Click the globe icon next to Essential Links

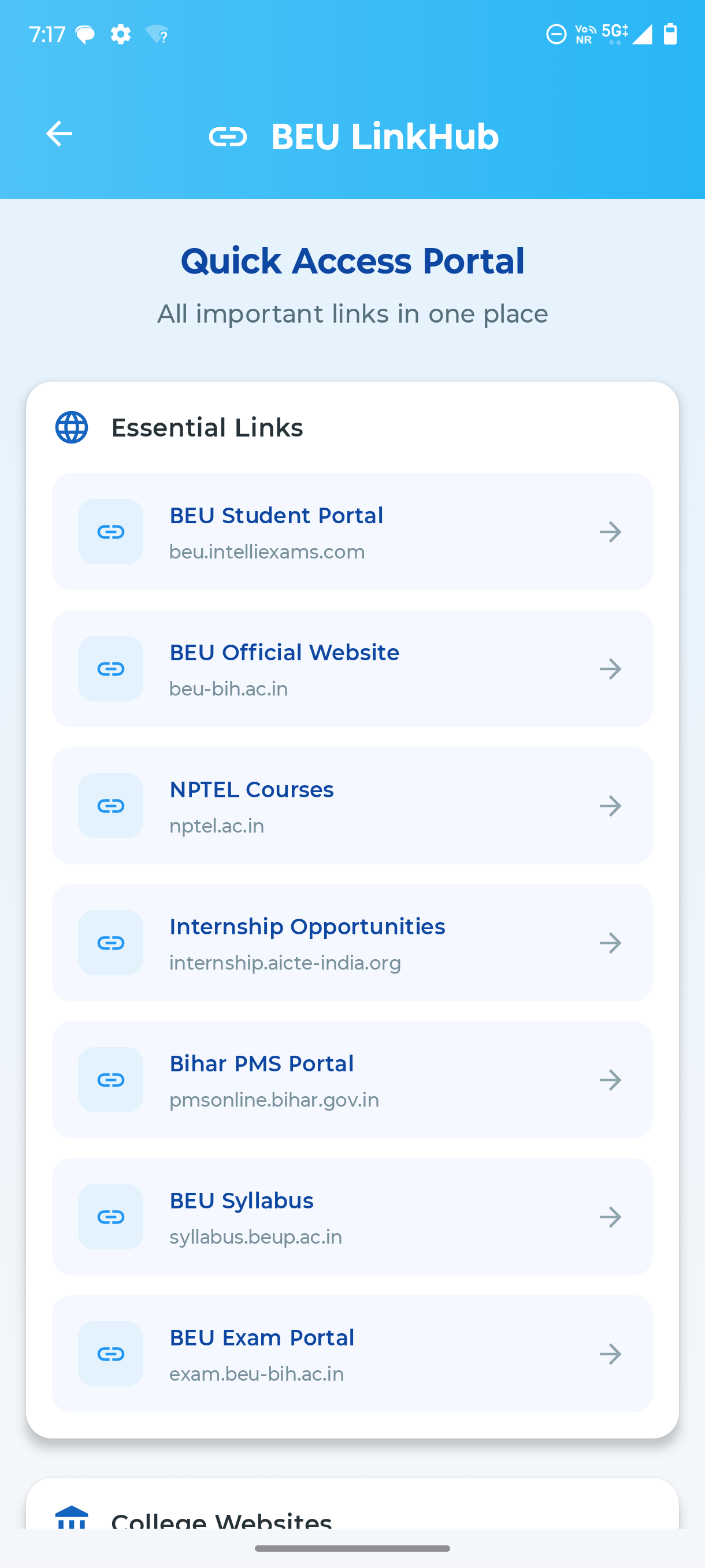pyautogui.click(x=71, y=427)
